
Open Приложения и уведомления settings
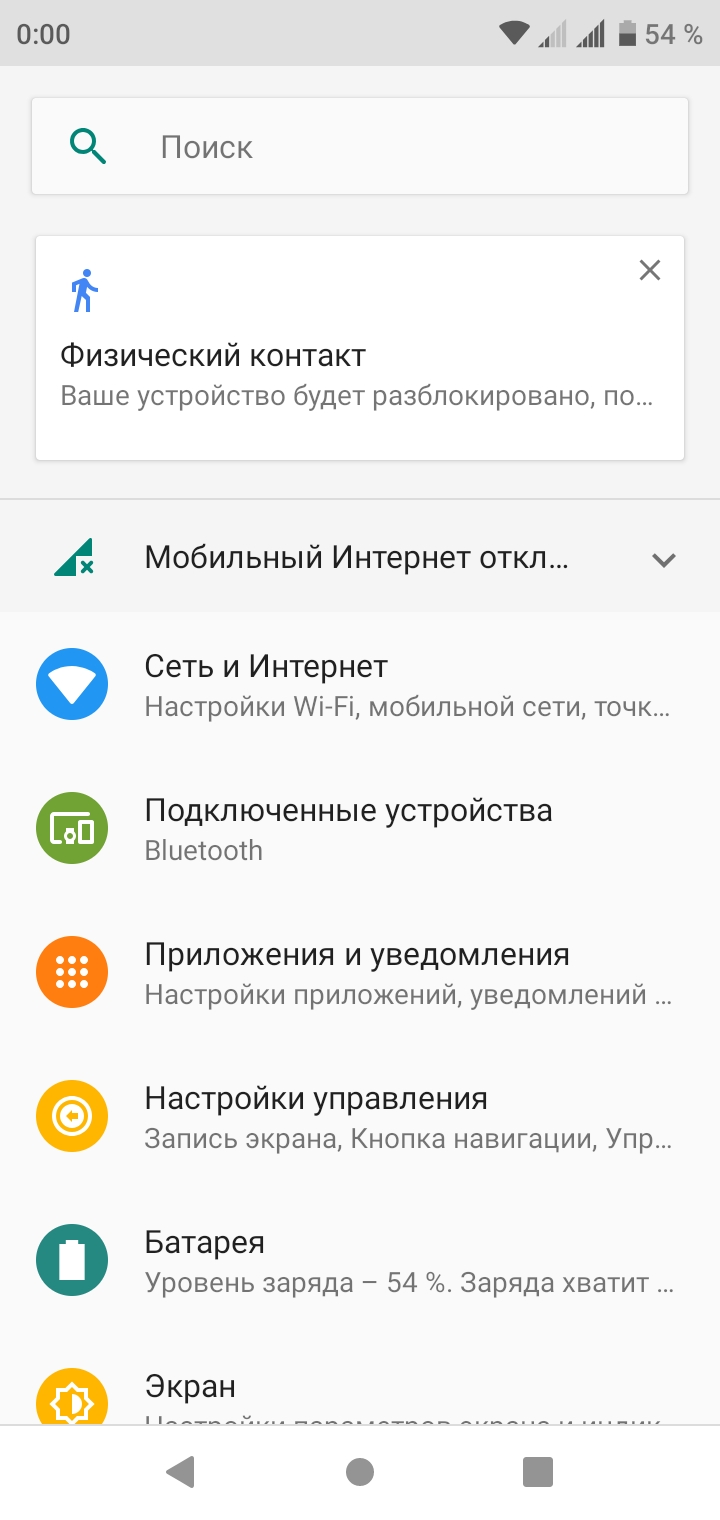pyautogui.click(x=360, y=973)
